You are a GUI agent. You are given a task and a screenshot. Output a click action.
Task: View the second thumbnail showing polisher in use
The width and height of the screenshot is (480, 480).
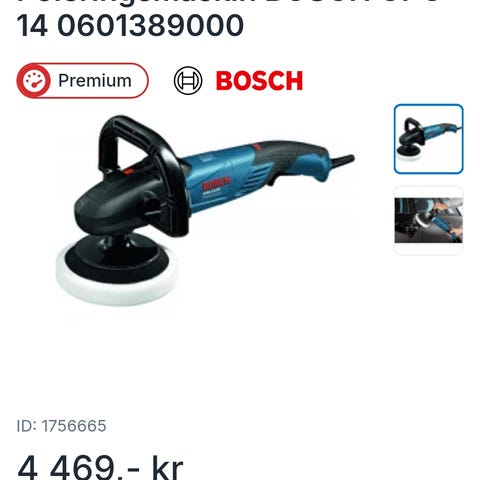pos(428,220)
